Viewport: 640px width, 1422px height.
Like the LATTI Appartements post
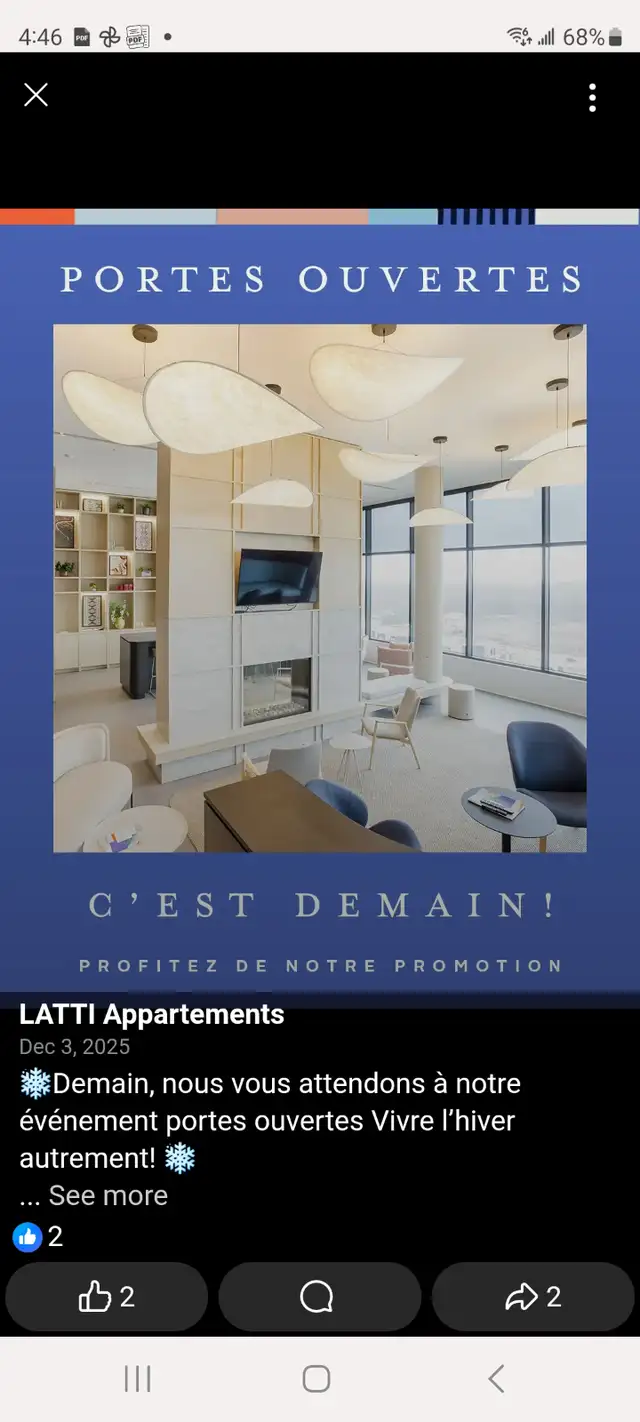106,1297
